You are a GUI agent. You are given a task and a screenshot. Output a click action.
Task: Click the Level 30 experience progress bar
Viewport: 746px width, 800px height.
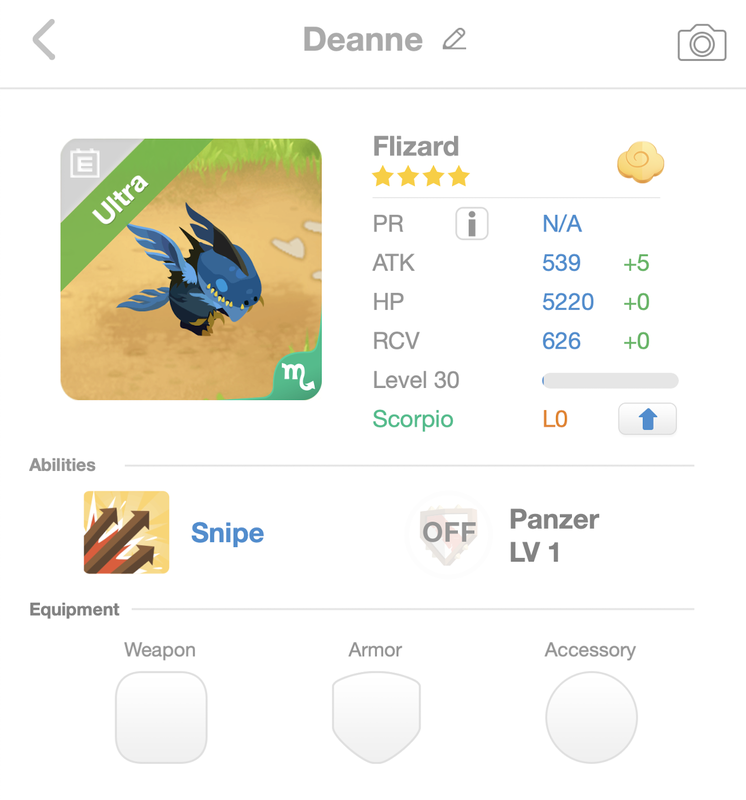pyautogui.click(x=610, y=380)
